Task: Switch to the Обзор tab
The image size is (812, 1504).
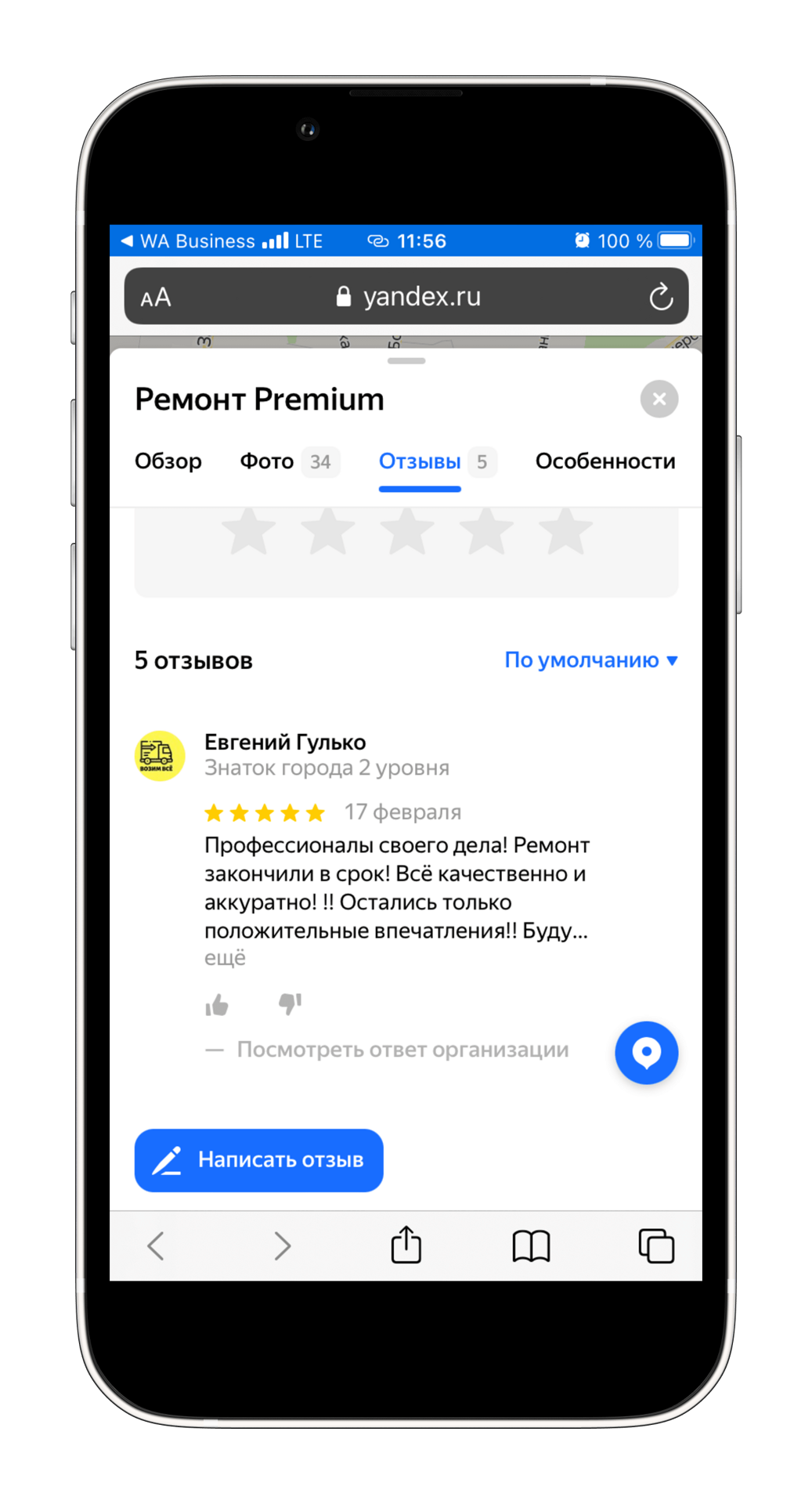Action: click(168, 461)
